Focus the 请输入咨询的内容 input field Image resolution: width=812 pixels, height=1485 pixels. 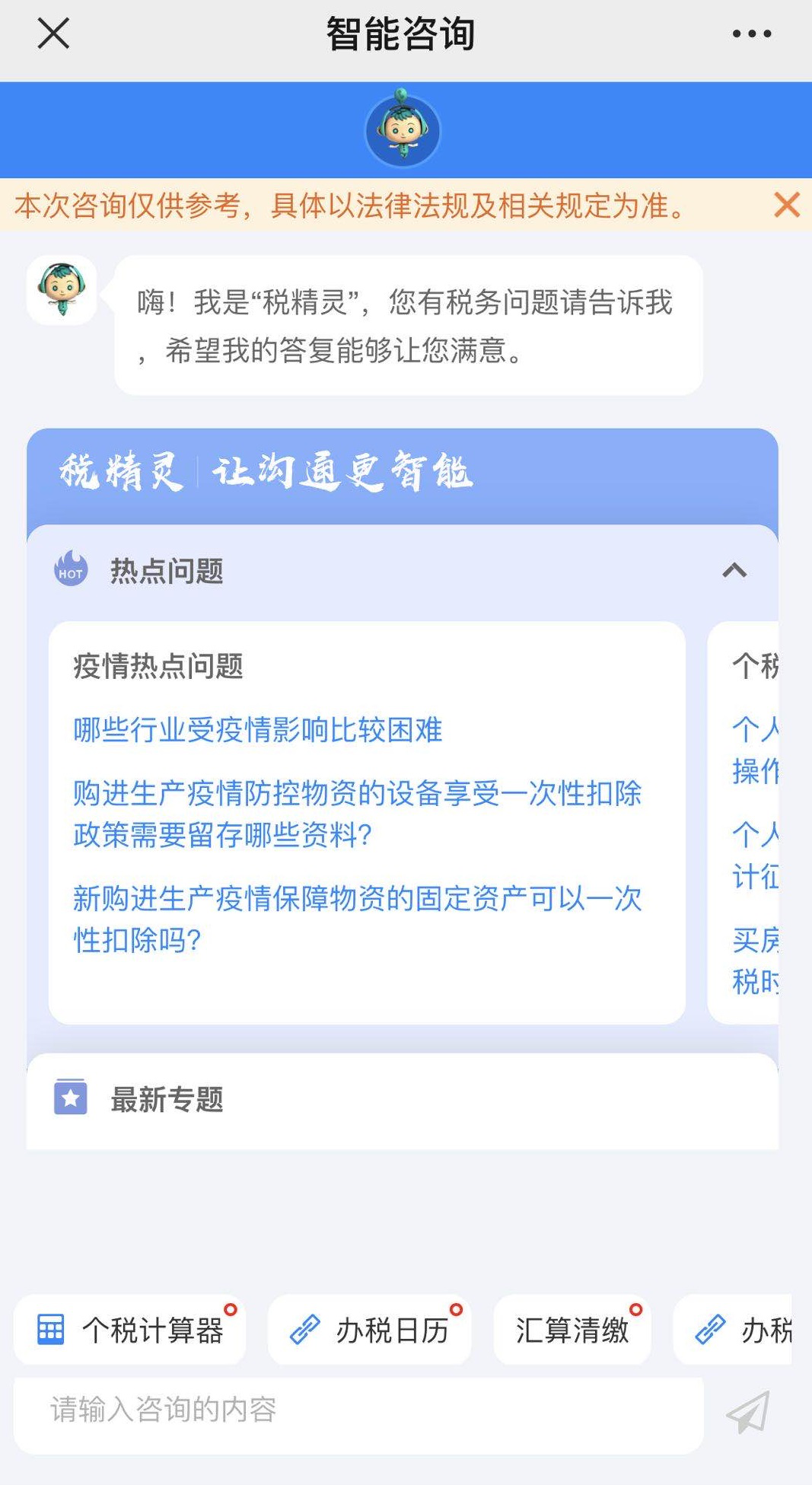tap(358, 1410)
